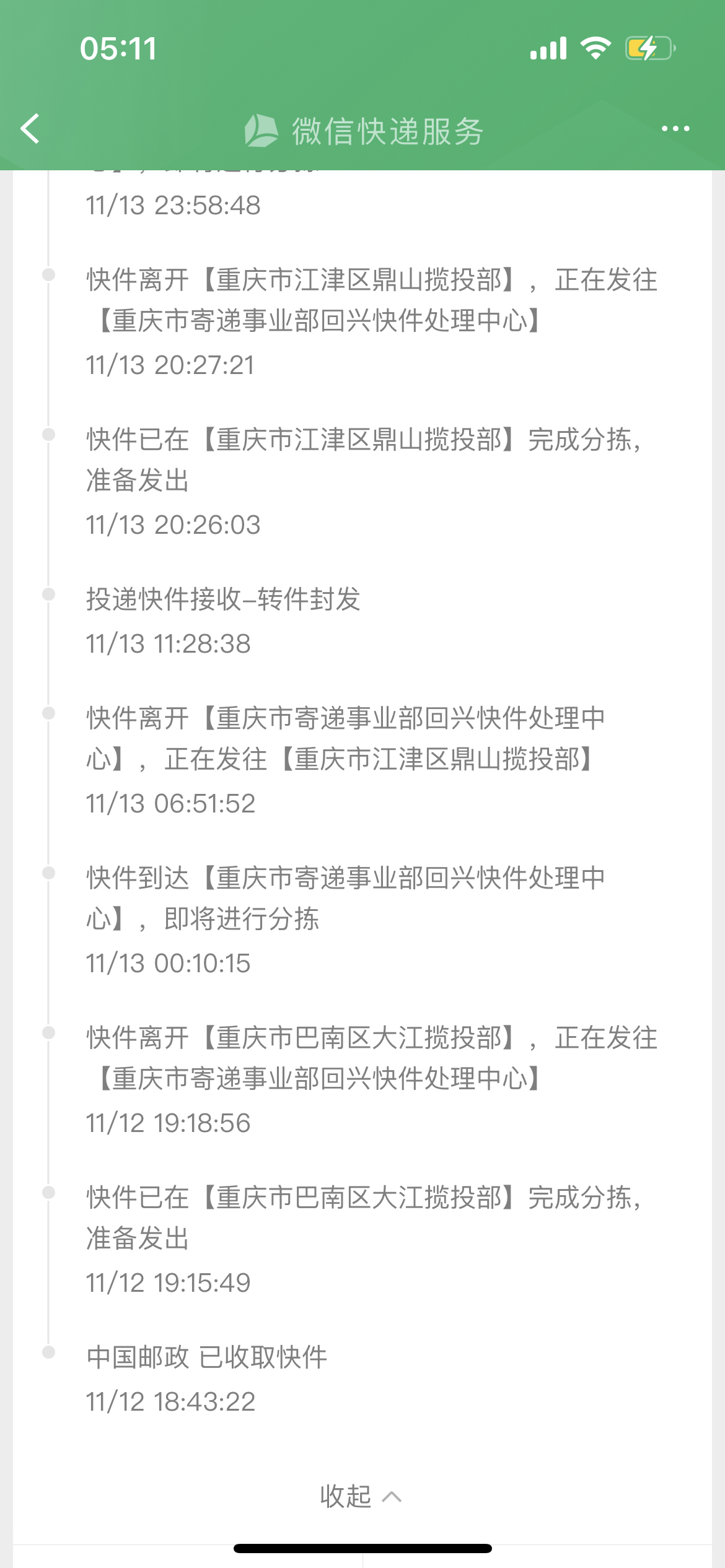
Task: Tap the back arrow to exit tracking page
Action: (30, 128)
